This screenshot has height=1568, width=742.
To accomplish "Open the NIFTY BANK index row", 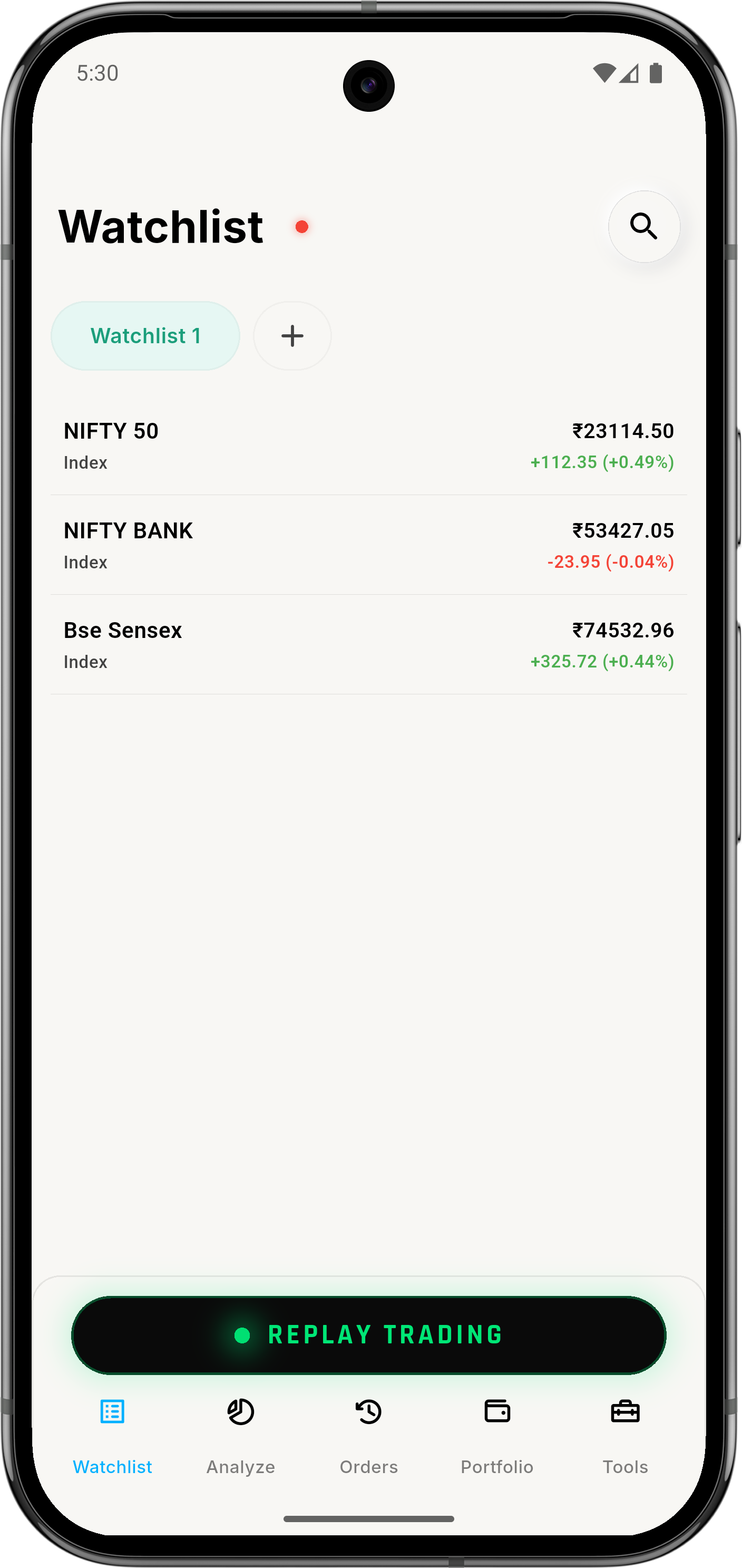I will [x=368, y=545].
